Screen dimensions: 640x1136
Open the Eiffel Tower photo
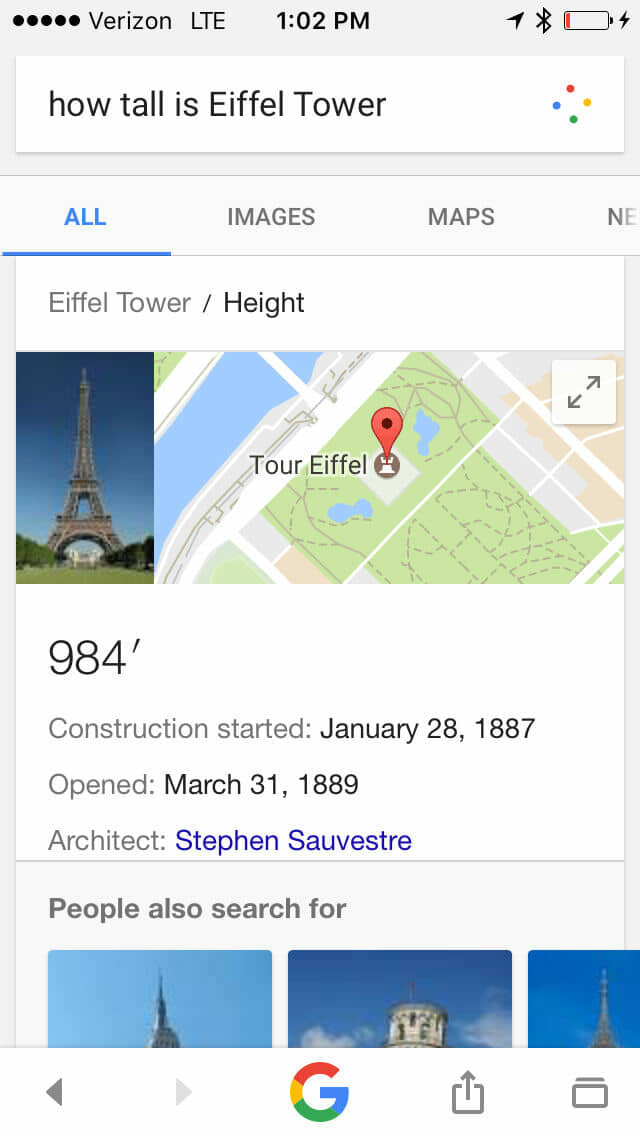click(x=85, y=467)
